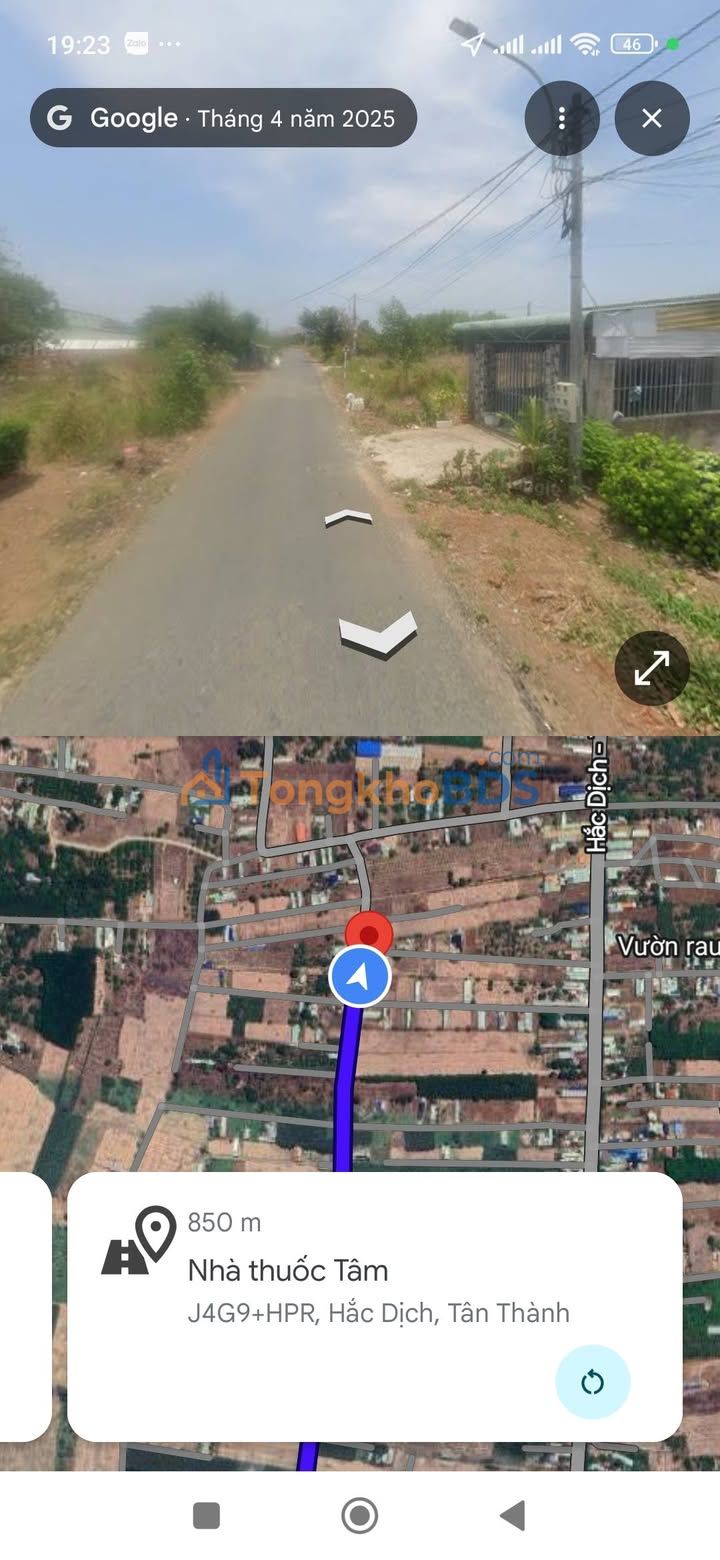This screenshot has height=1560, width=720.
Task: Move forward along the road
Action: coord(348,517)
